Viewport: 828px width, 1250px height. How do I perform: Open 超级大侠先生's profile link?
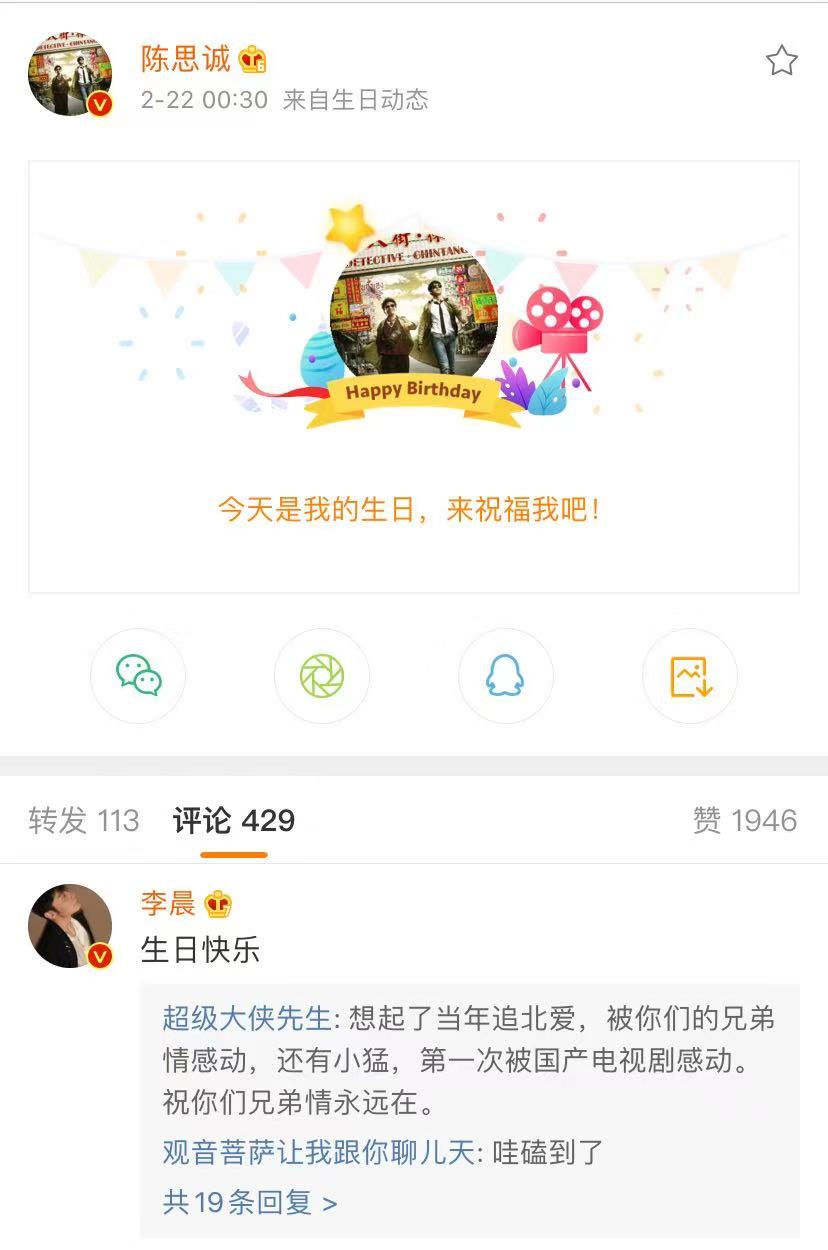pos(246,1019)
